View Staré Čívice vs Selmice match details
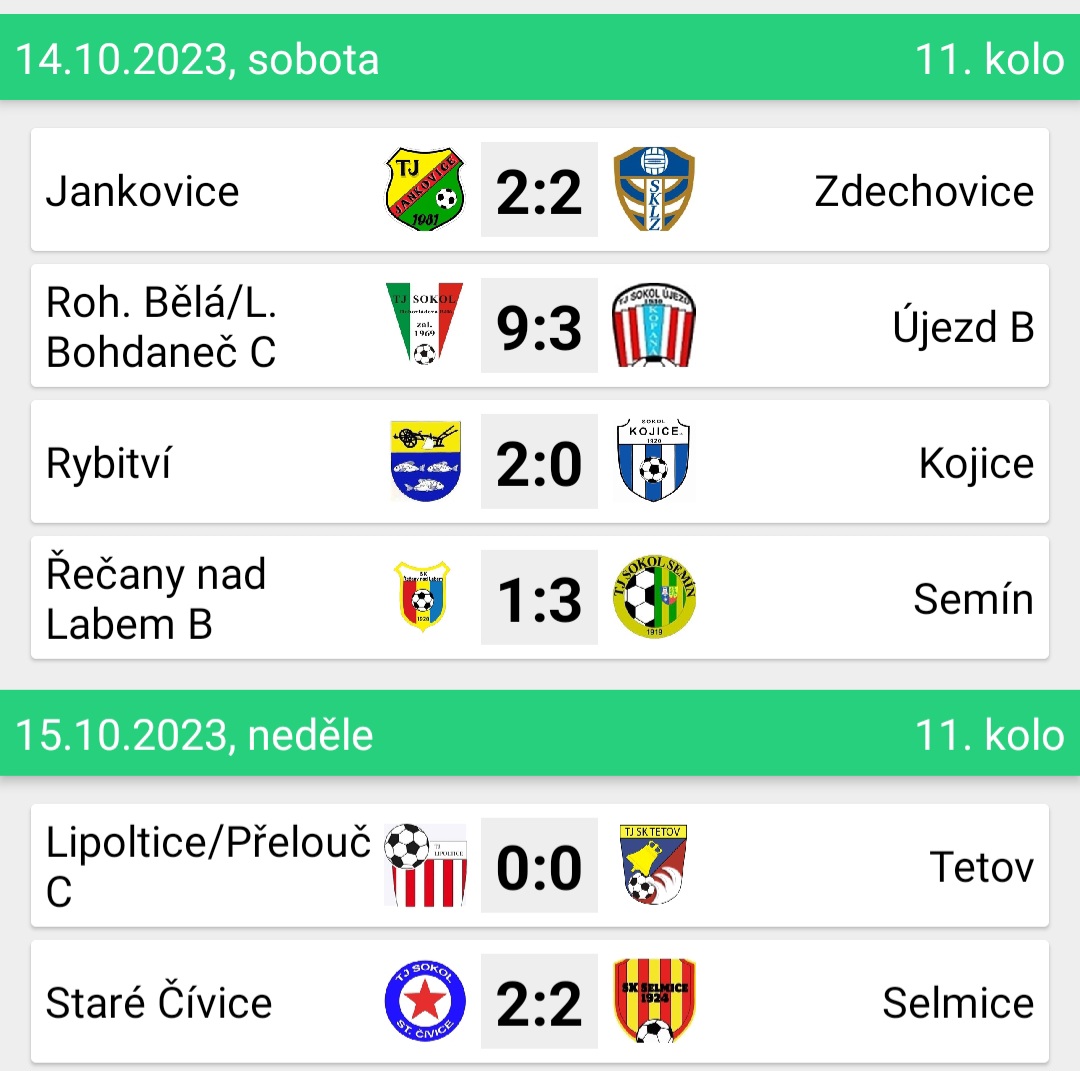The image size is (1080, 1071). (539, 1002)
